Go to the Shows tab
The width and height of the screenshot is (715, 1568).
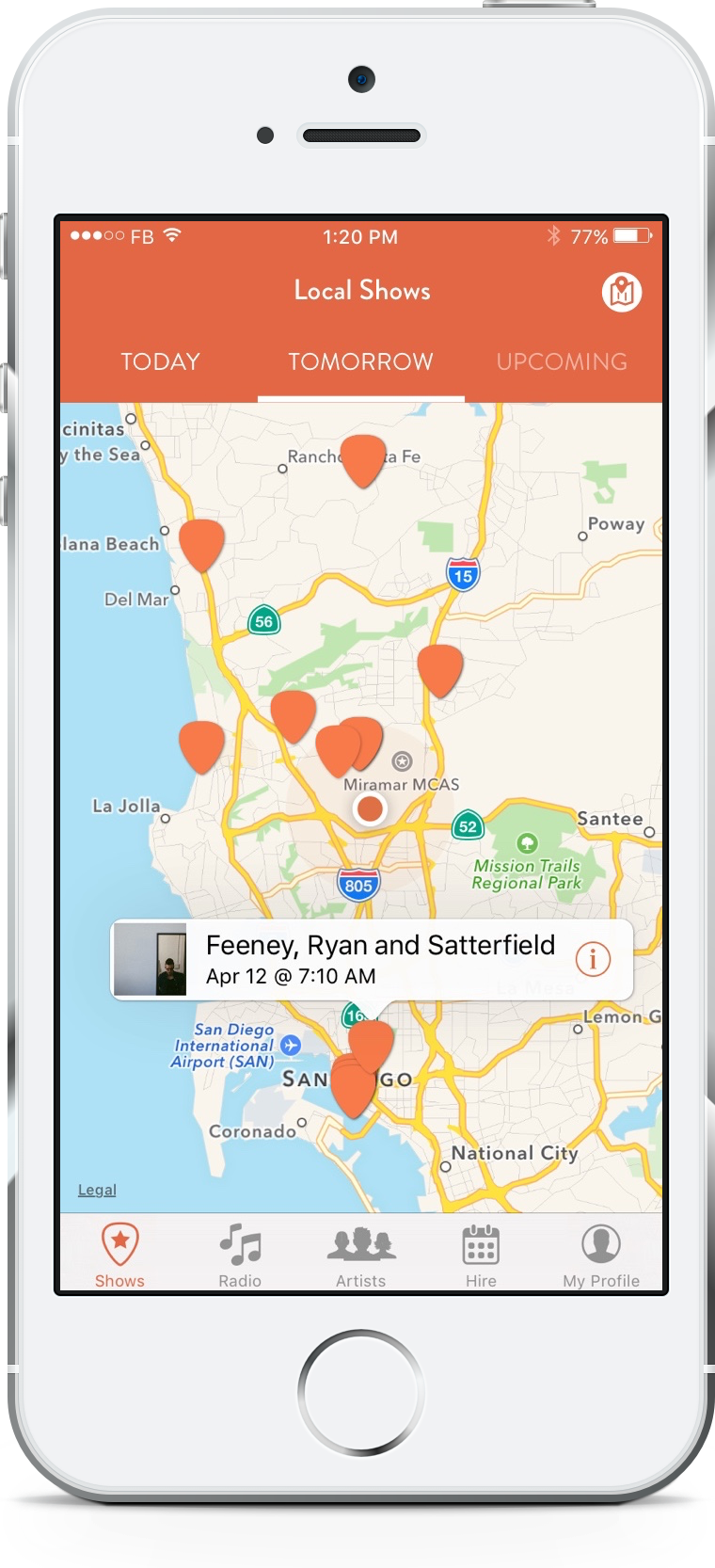click(x=119, y=1256)
